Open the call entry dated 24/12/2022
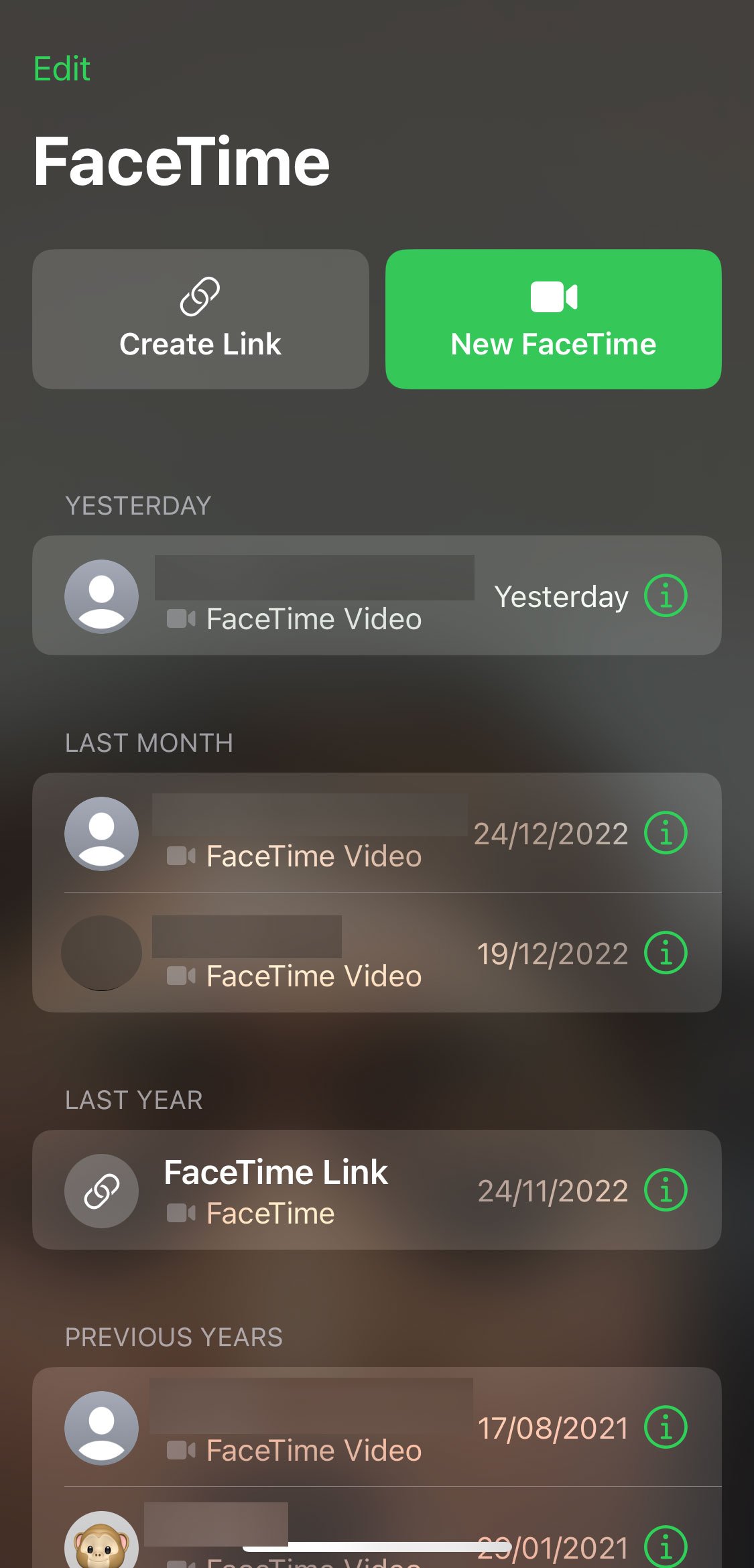 [314, 833]
